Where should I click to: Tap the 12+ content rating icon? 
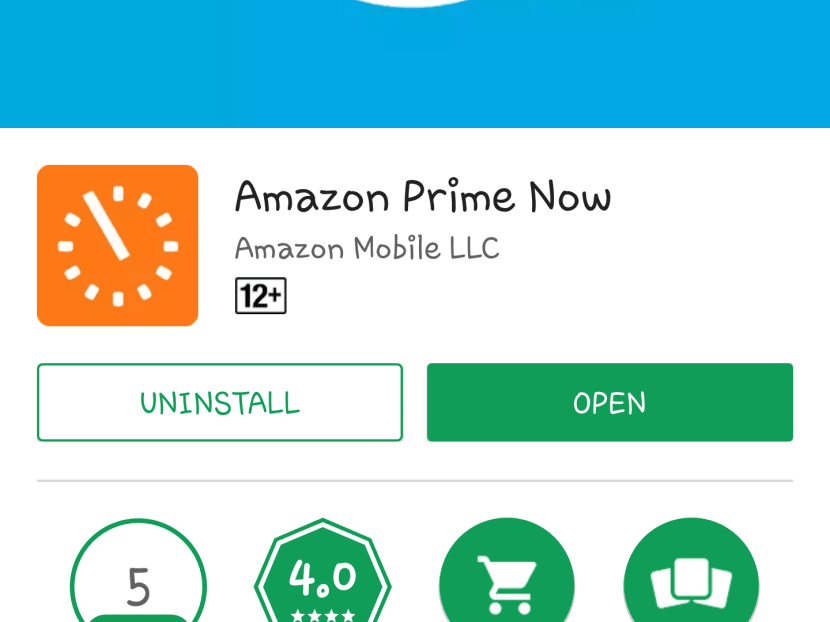[x=260, y=296]
